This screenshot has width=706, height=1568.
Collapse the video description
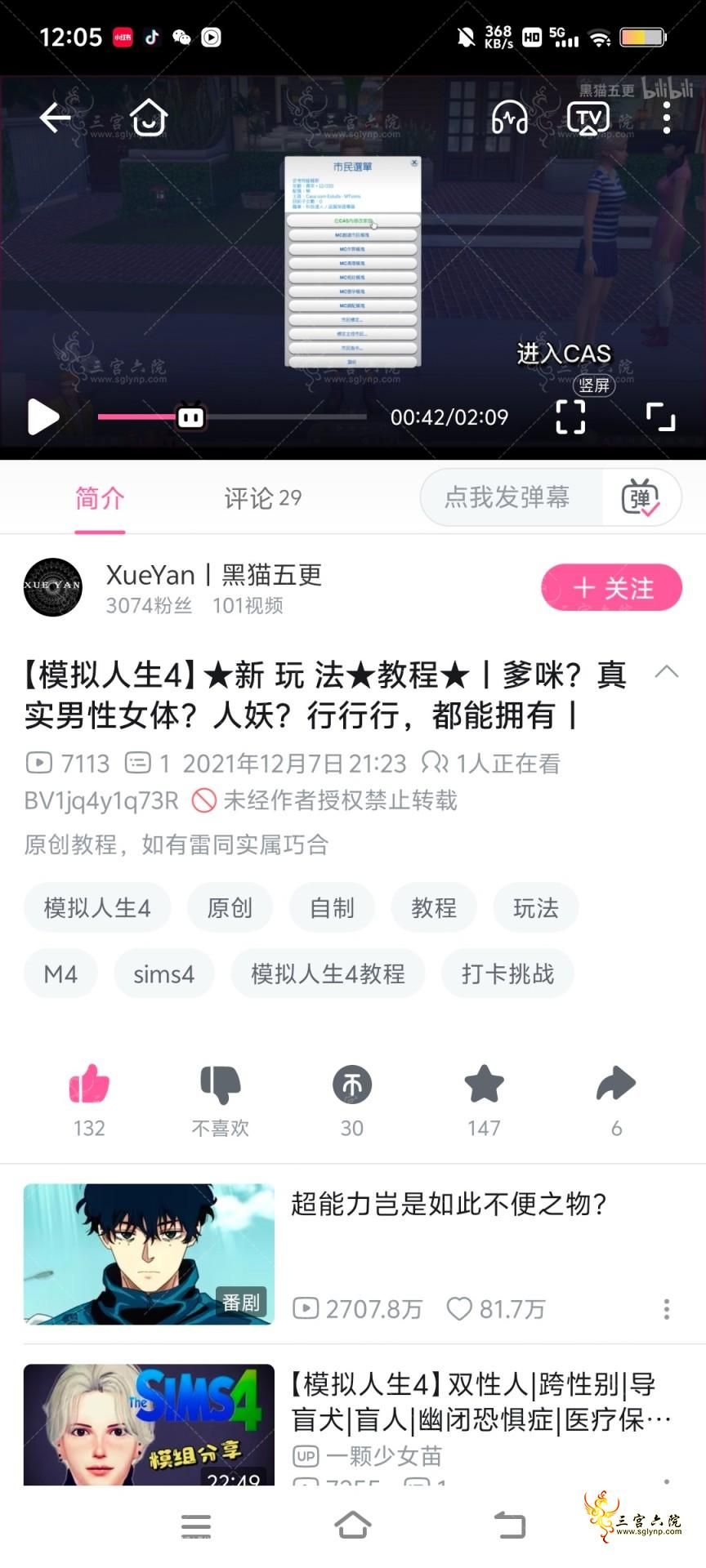[x=667, y=672]
